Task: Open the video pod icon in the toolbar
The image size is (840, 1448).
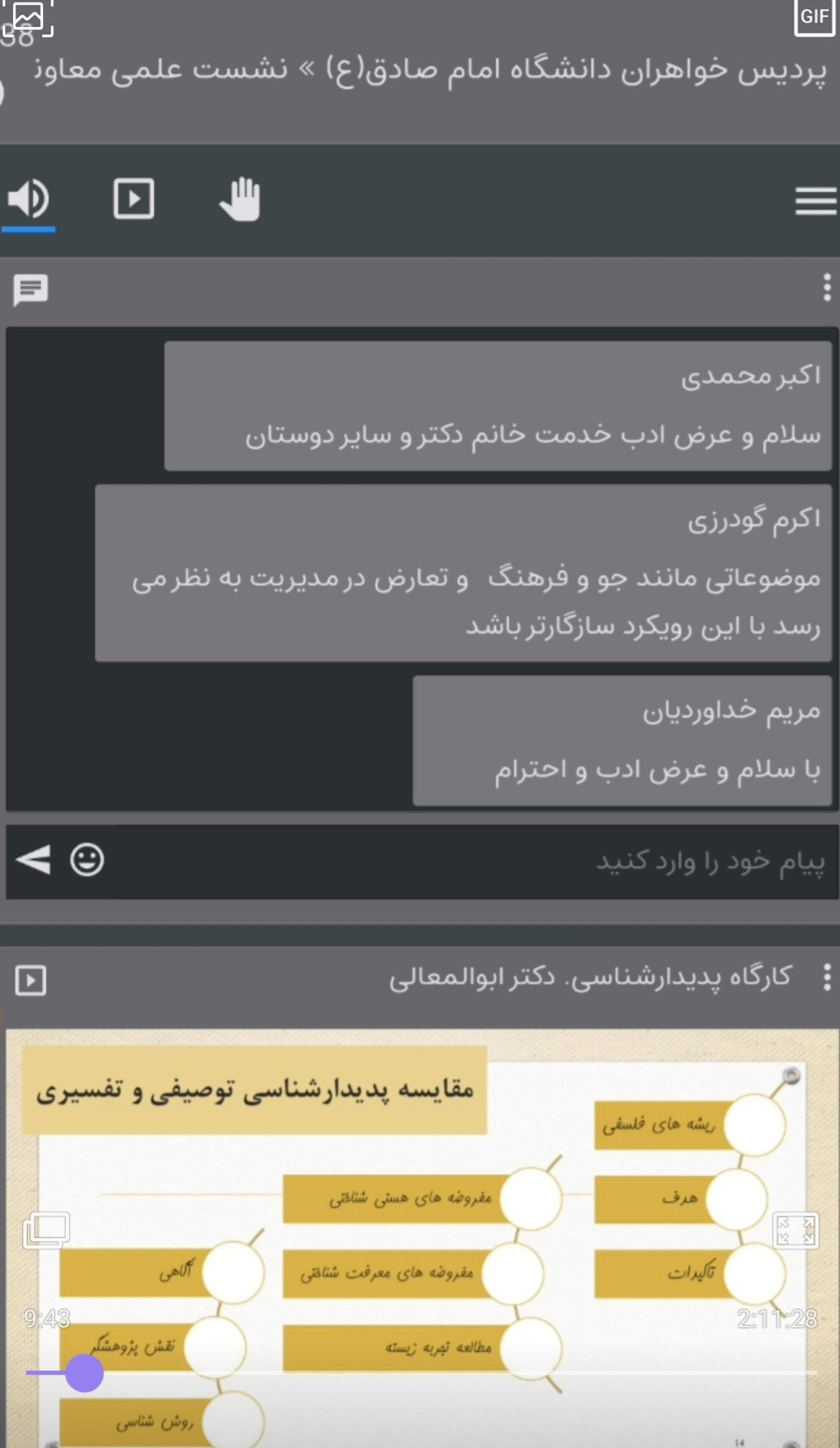Action: pos(134,199)
